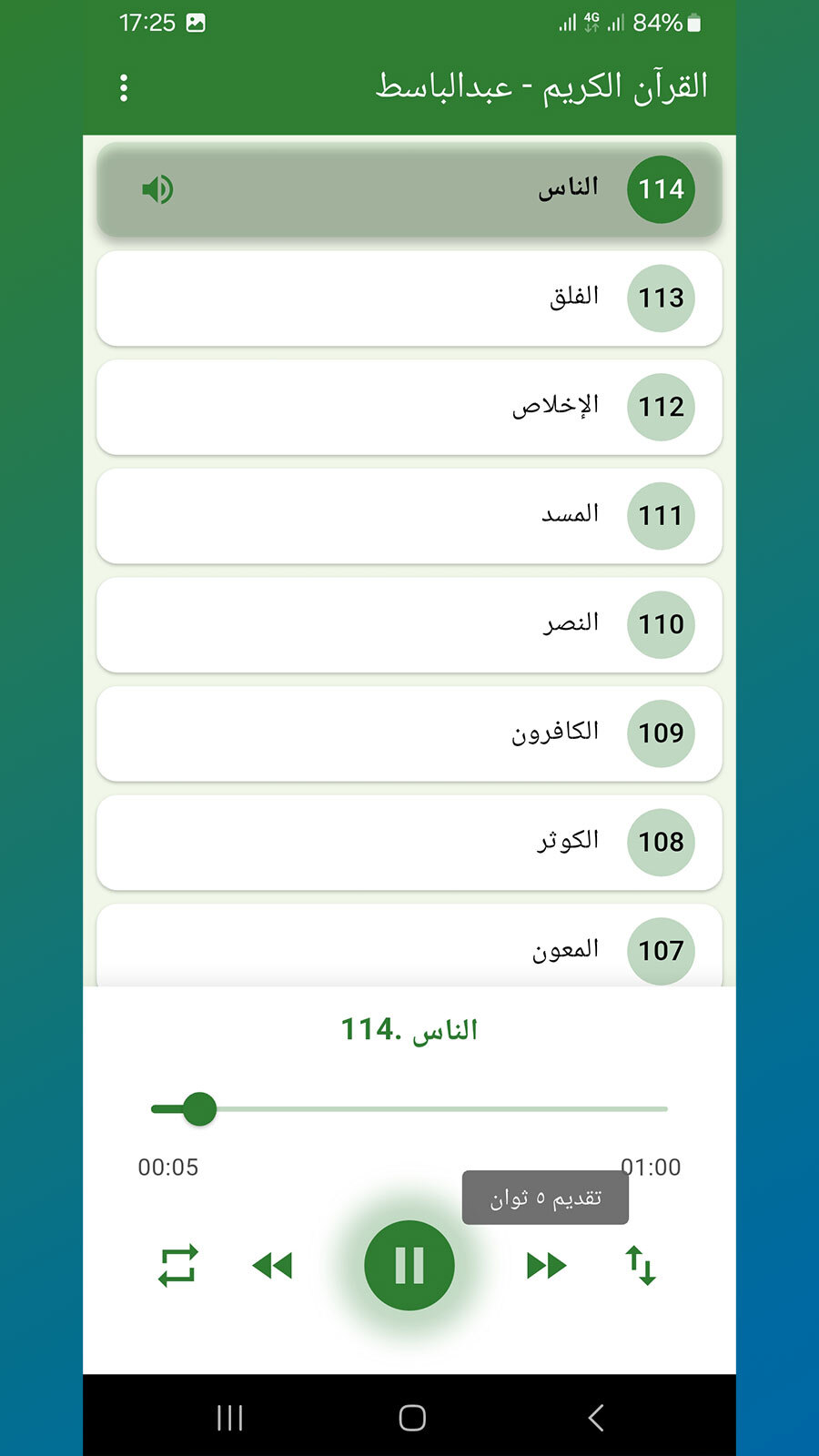The width and height of the screenshot is (819, 1456).
Task: Open surah الكوثر
Action: [409, 843]
